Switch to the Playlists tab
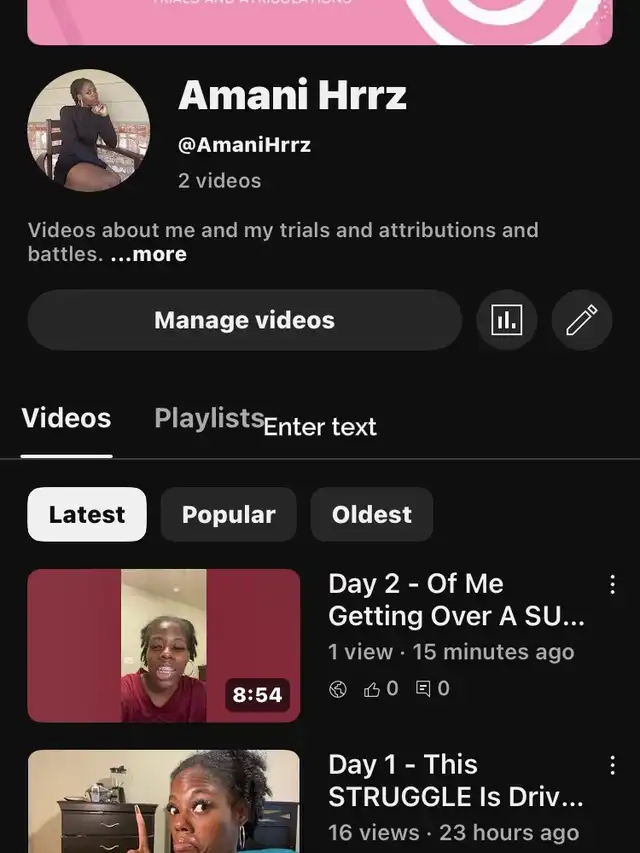This screenshot has width=640, height=853. click(x=208, y=418)
